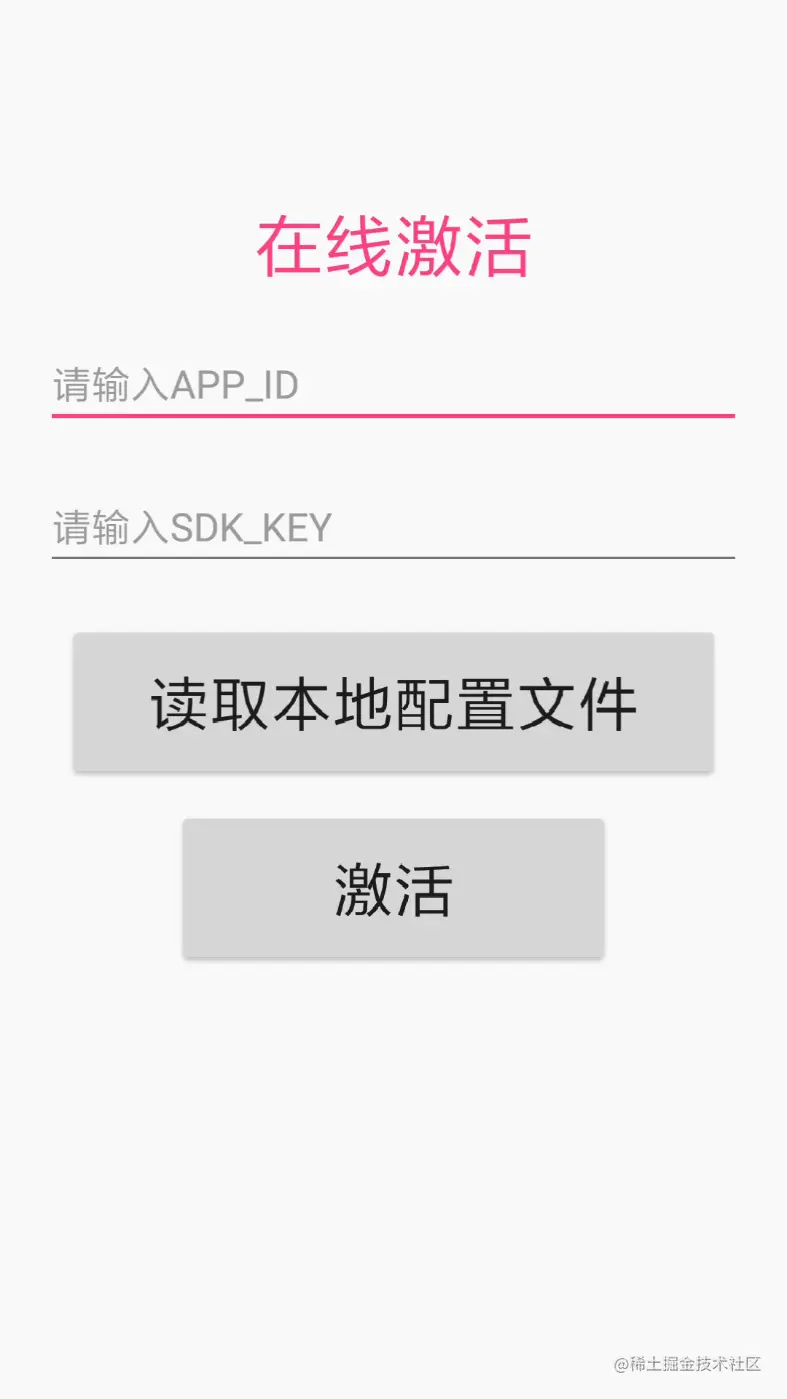Tap the 读取本地配置文件 button

(393, 702)
